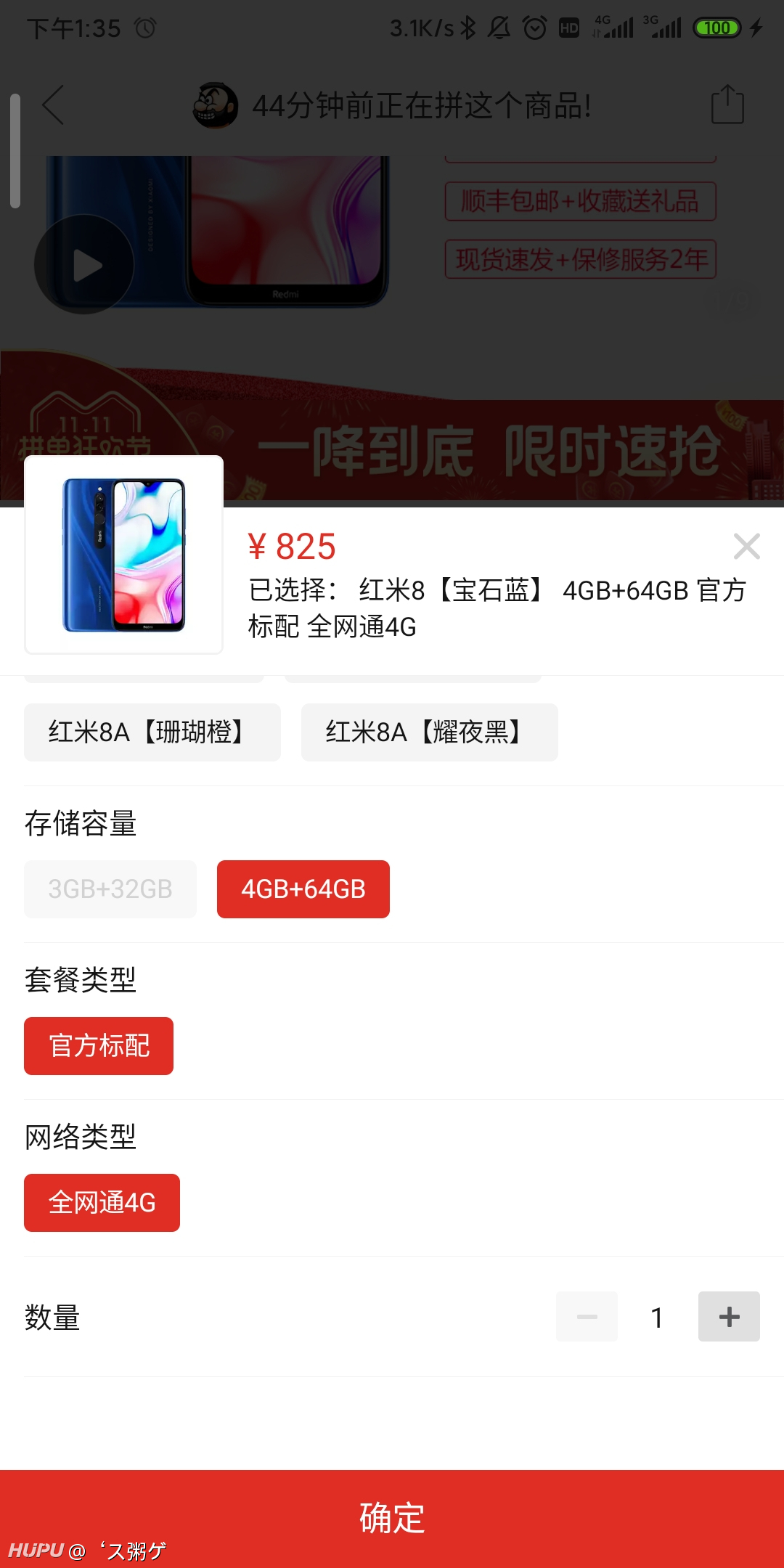Tap the 官方标配 package option
This screenshot has height=1568, width=784.
click(99, 1045)
